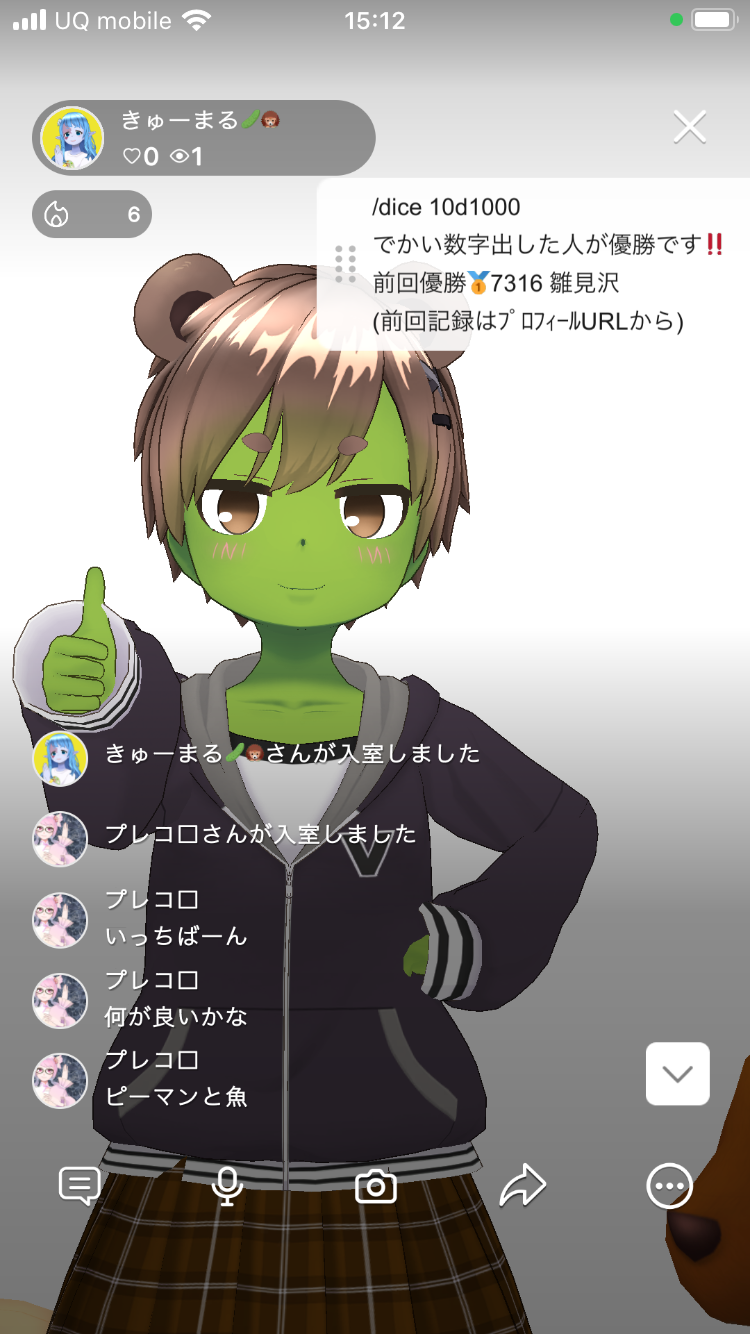
Task: Take a screenshot with camera icon
Action: click(376, 1187)
